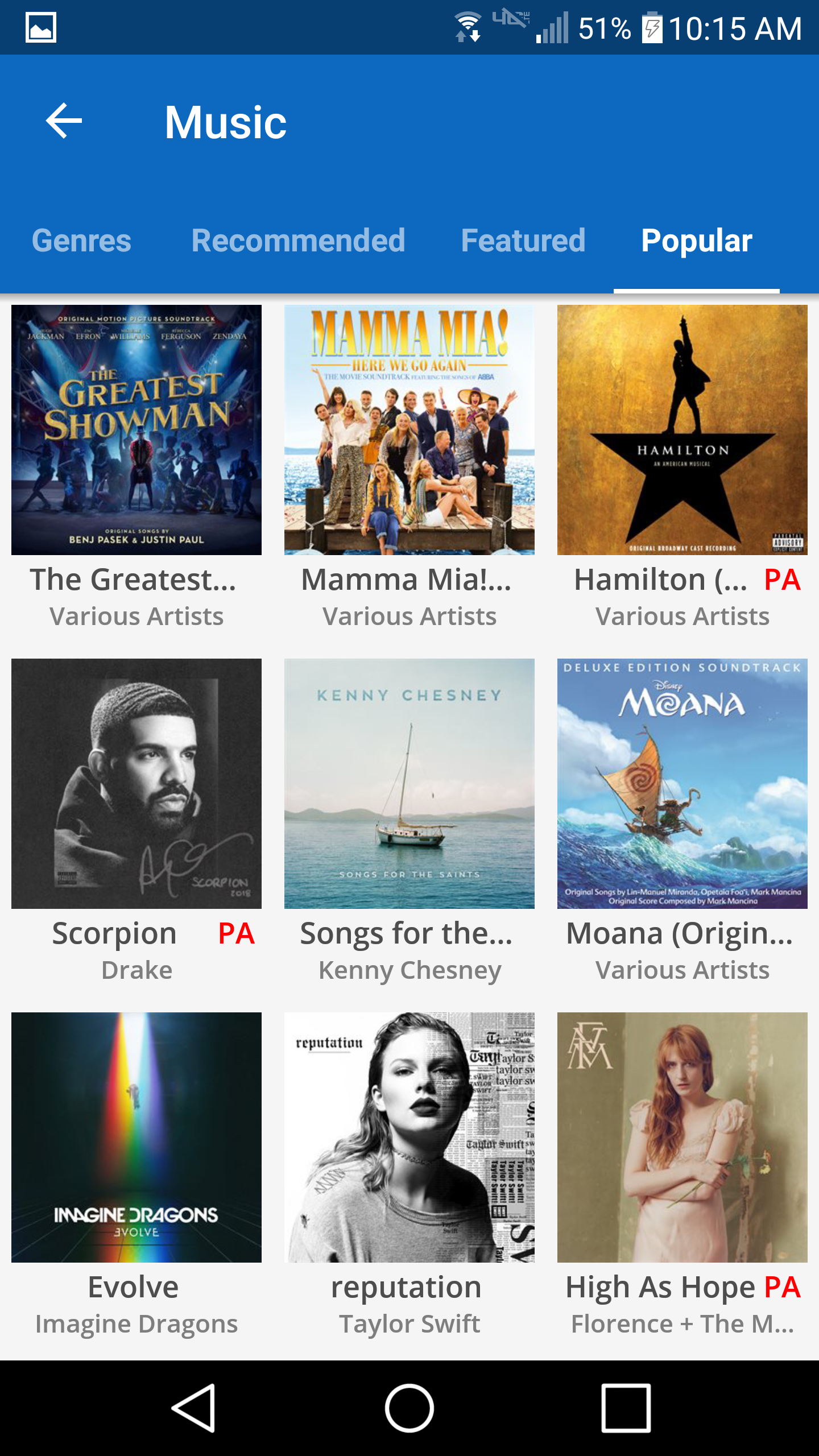
Task: Switch to the Recommended tab
Action: pyautogui.click(x=298, y=241)
